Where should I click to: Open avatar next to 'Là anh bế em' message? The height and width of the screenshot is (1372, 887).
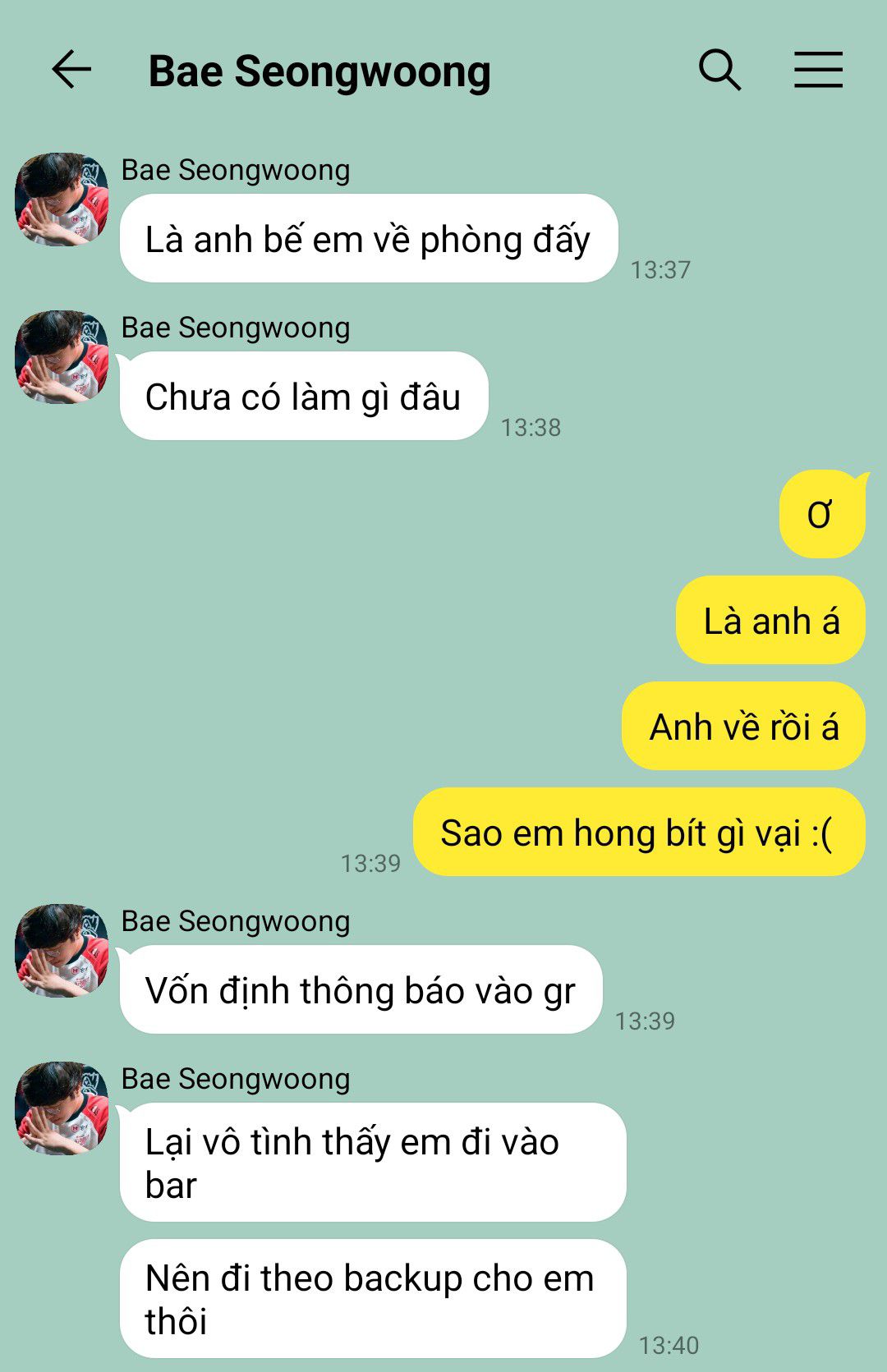[62, 200]
